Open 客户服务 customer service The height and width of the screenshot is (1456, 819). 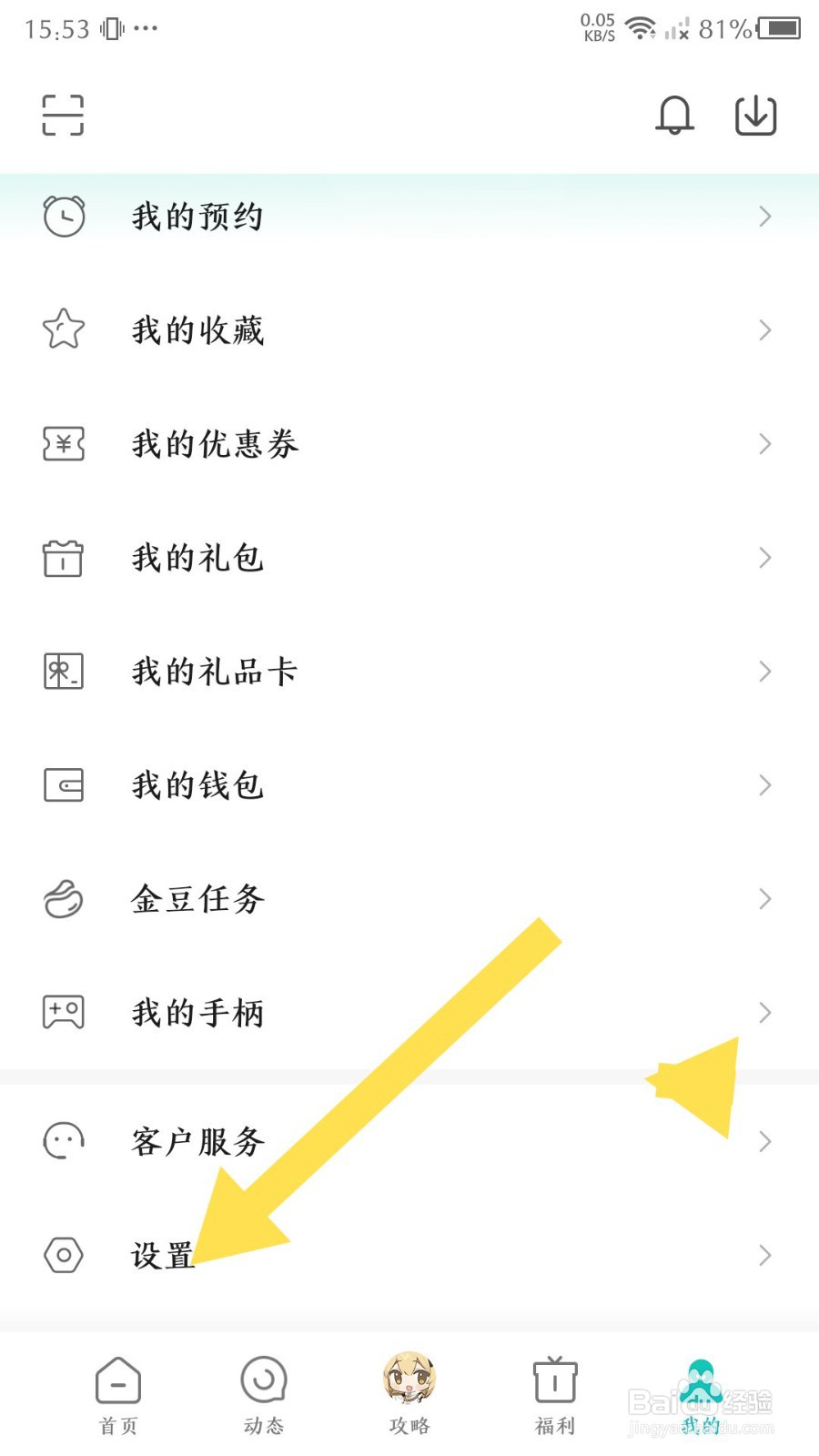click(197, 1141)
